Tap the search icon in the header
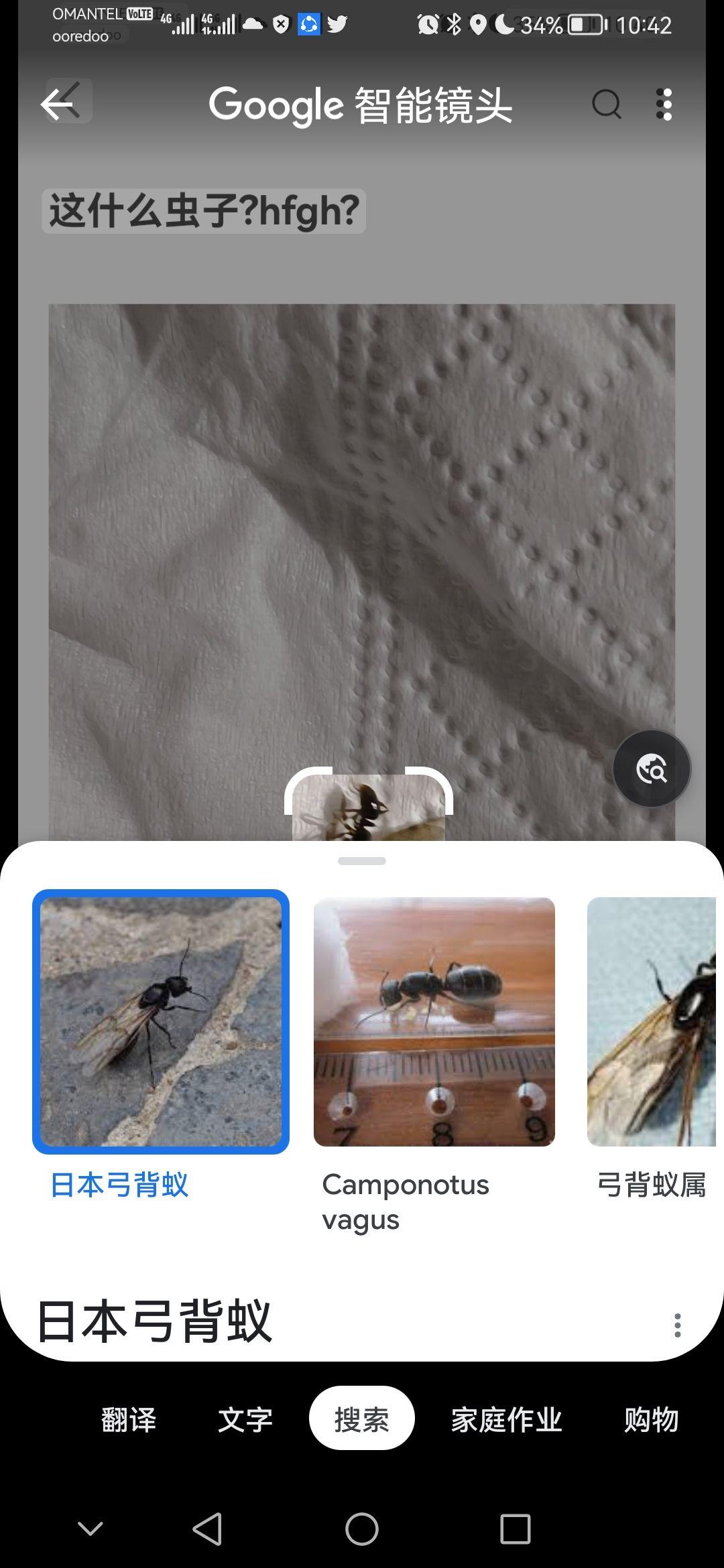The width and height of the screenshot is (724, 1568). (x=606, y=104)
